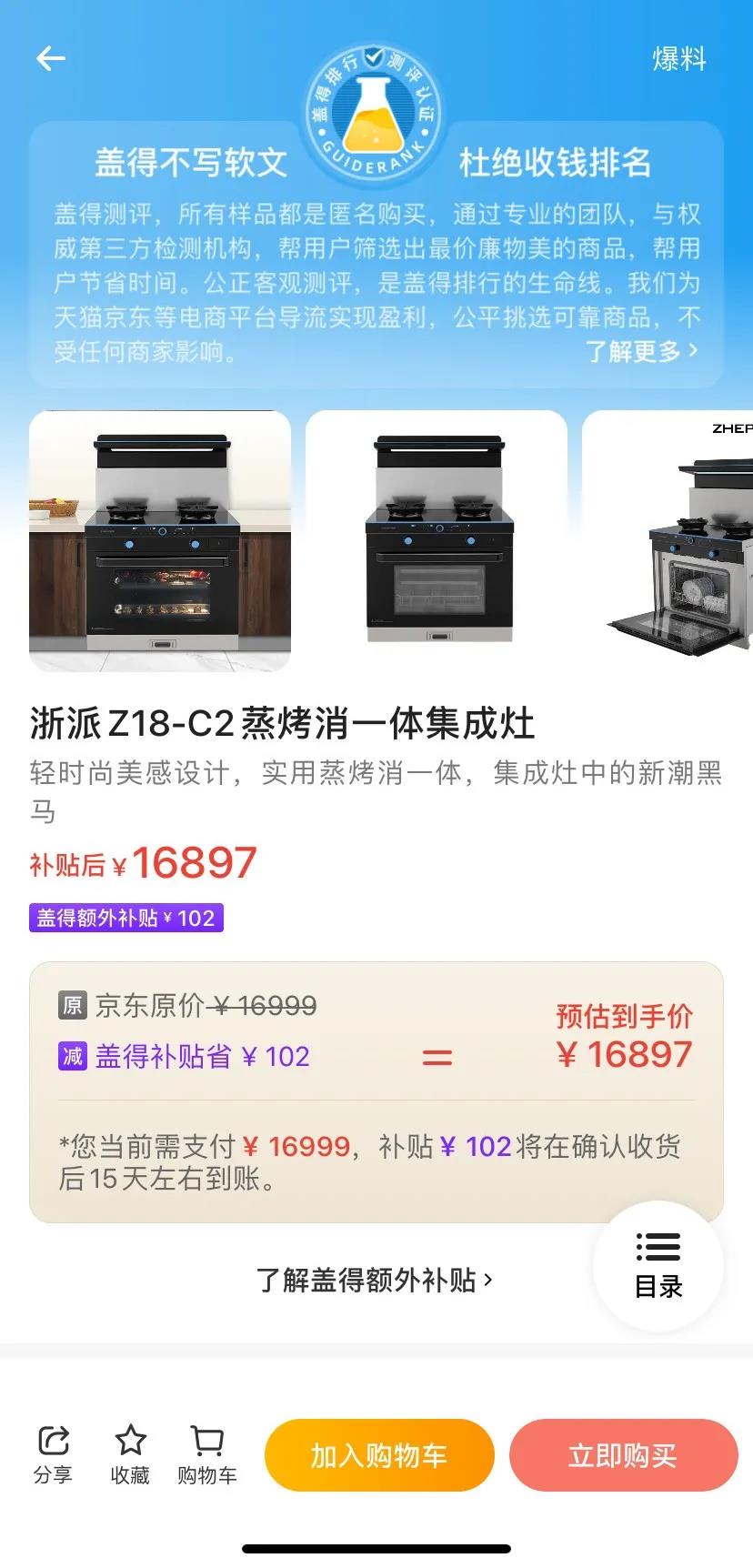This screenshot has width=753, height=1568.
Task: Add the product to favorites with 收藏
Action: (x=130, y=1454)
